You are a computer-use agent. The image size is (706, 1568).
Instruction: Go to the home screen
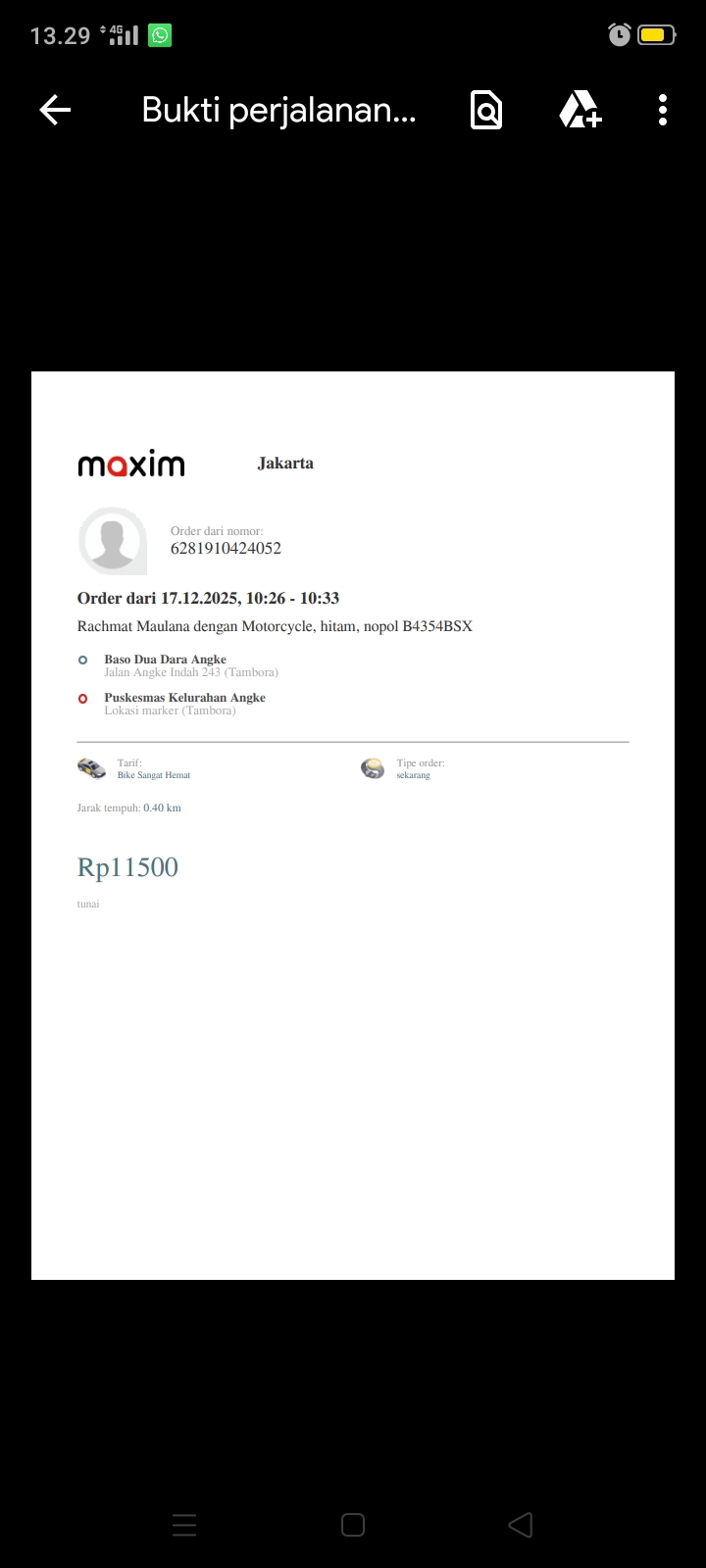pyautogui.click(x=353, y=1525)
